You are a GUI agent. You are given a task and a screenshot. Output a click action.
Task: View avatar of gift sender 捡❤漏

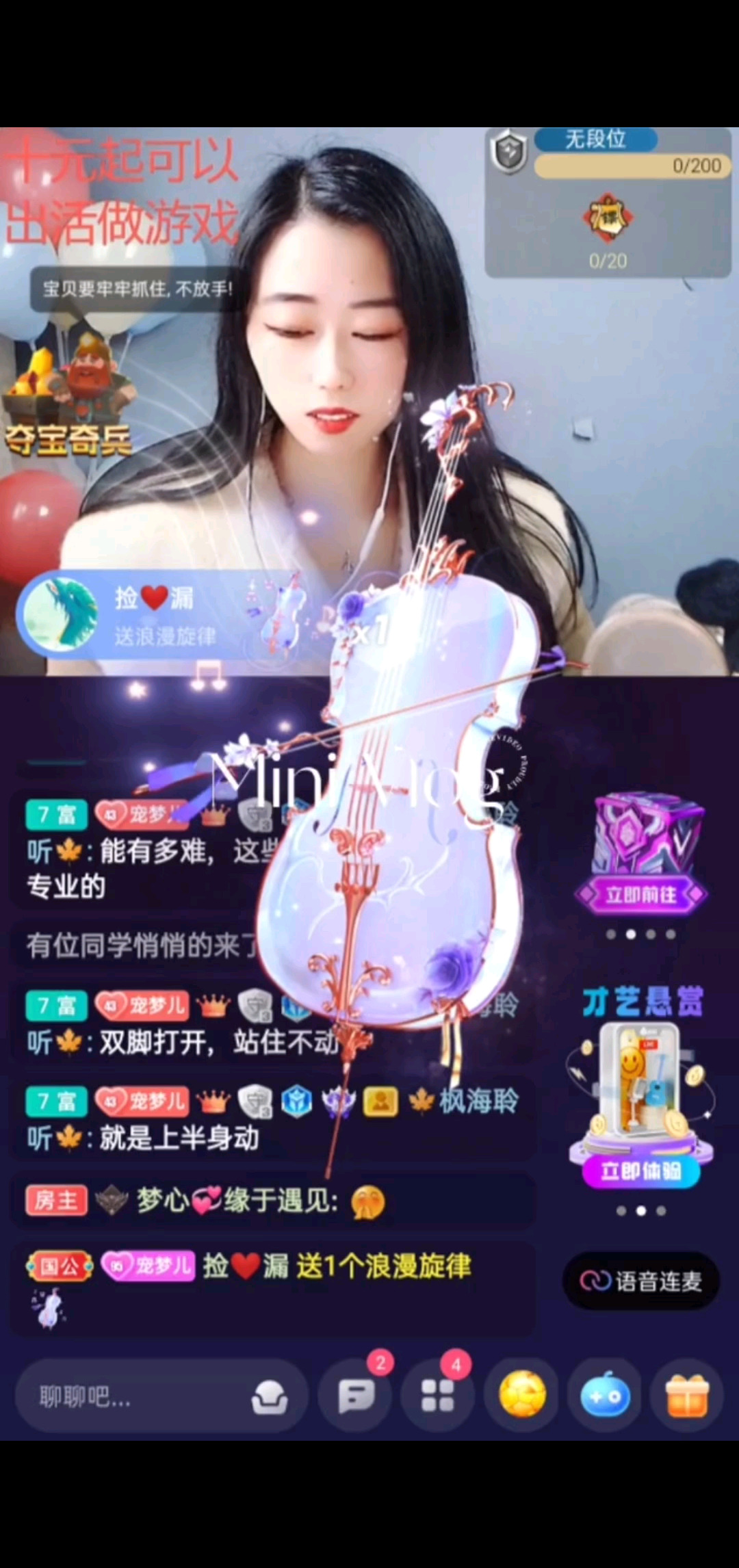tap(60, 614)
